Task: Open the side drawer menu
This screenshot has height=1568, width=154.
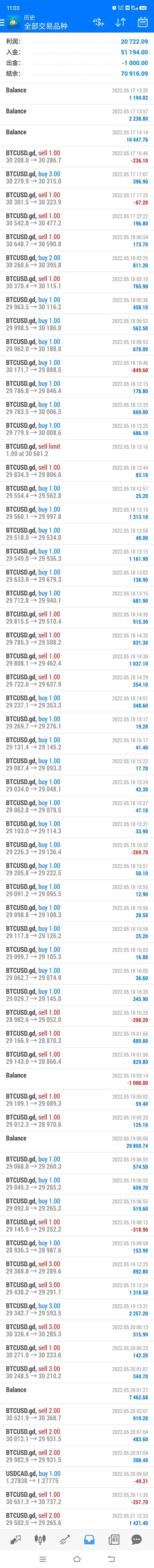Action: click(x=4, y=23)
